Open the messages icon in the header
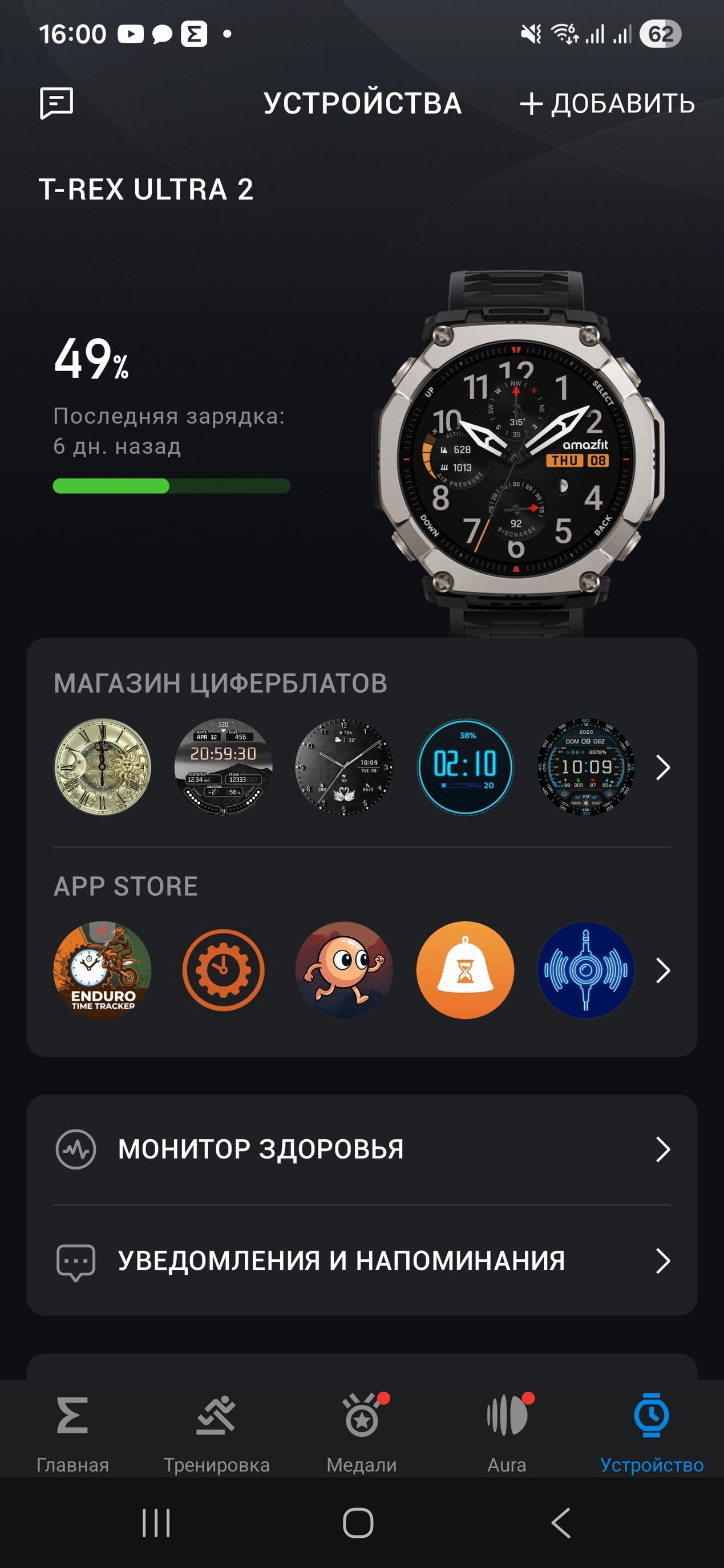 (x=56, y=103)
